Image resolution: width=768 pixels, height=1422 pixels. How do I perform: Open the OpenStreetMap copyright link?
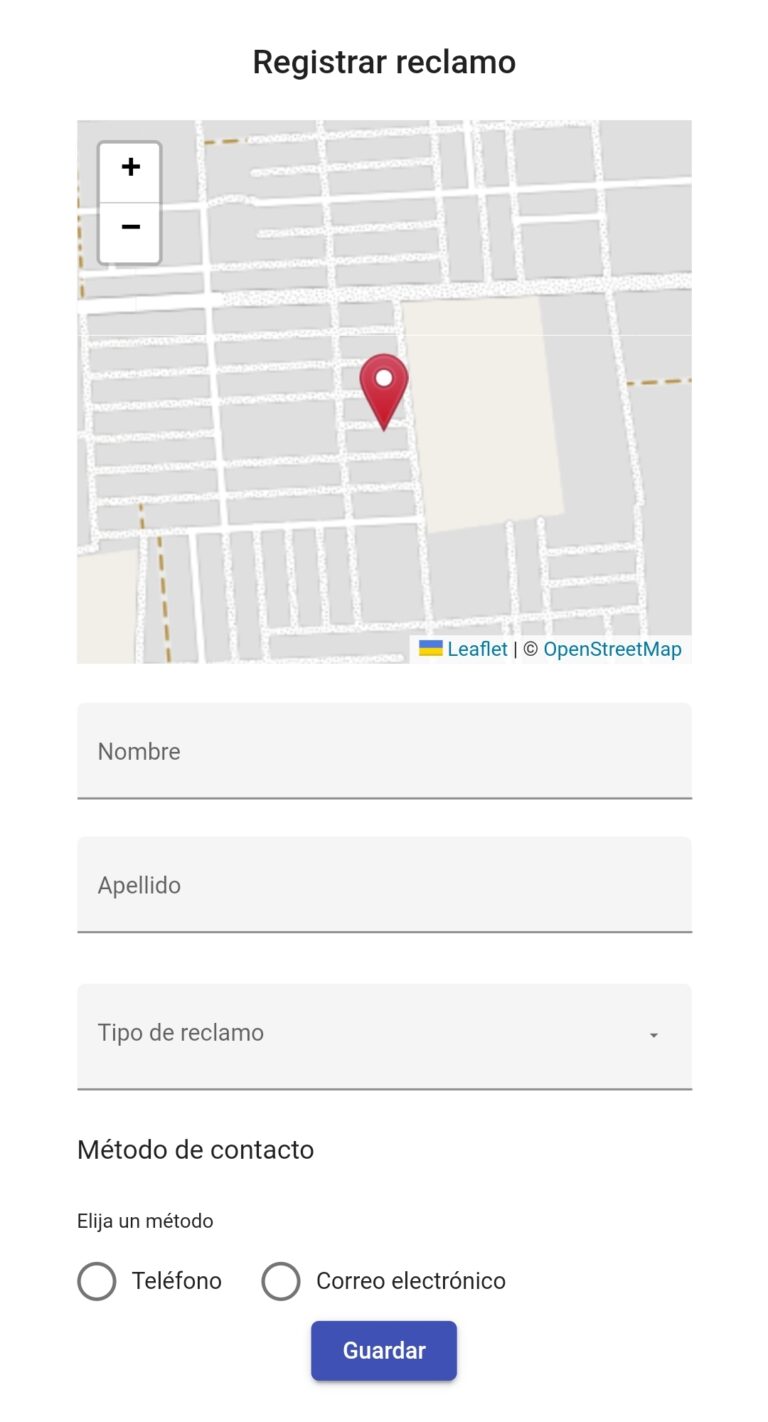pyautogui.click(x=612, y=649)
